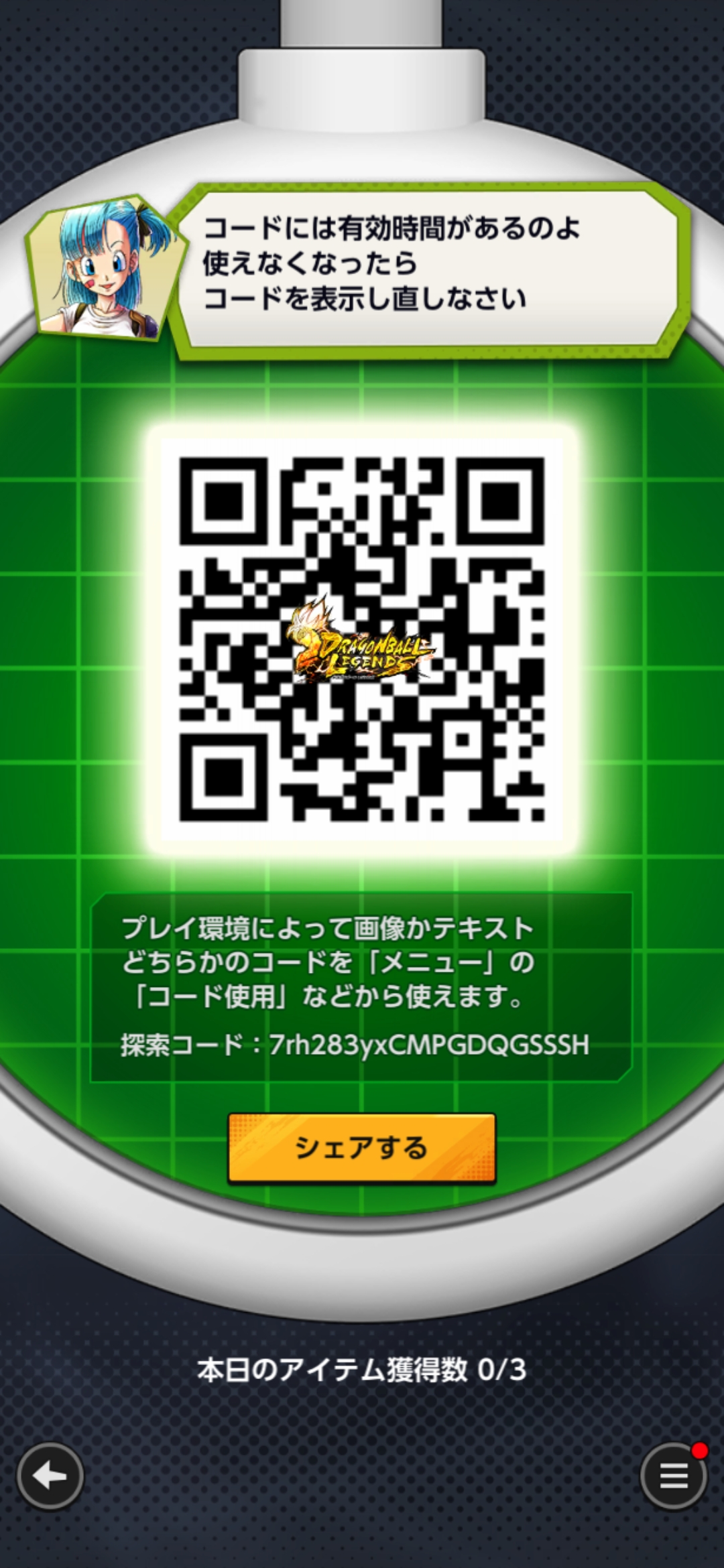724x1568 pixels.
Task: Tap the orange シェアする share button
Action: 362,1148
